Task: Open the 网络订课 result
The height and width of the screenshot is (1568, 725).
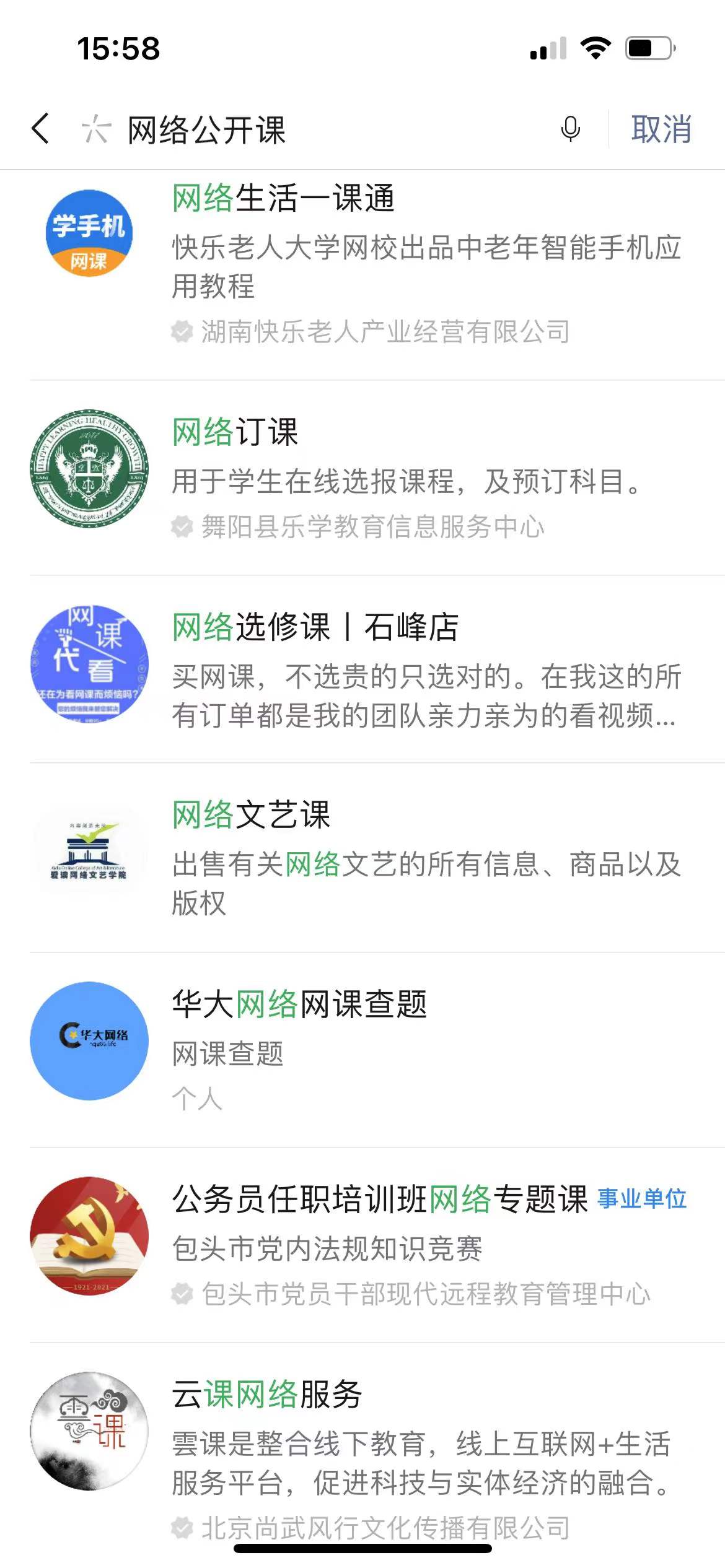Action: 235,432
